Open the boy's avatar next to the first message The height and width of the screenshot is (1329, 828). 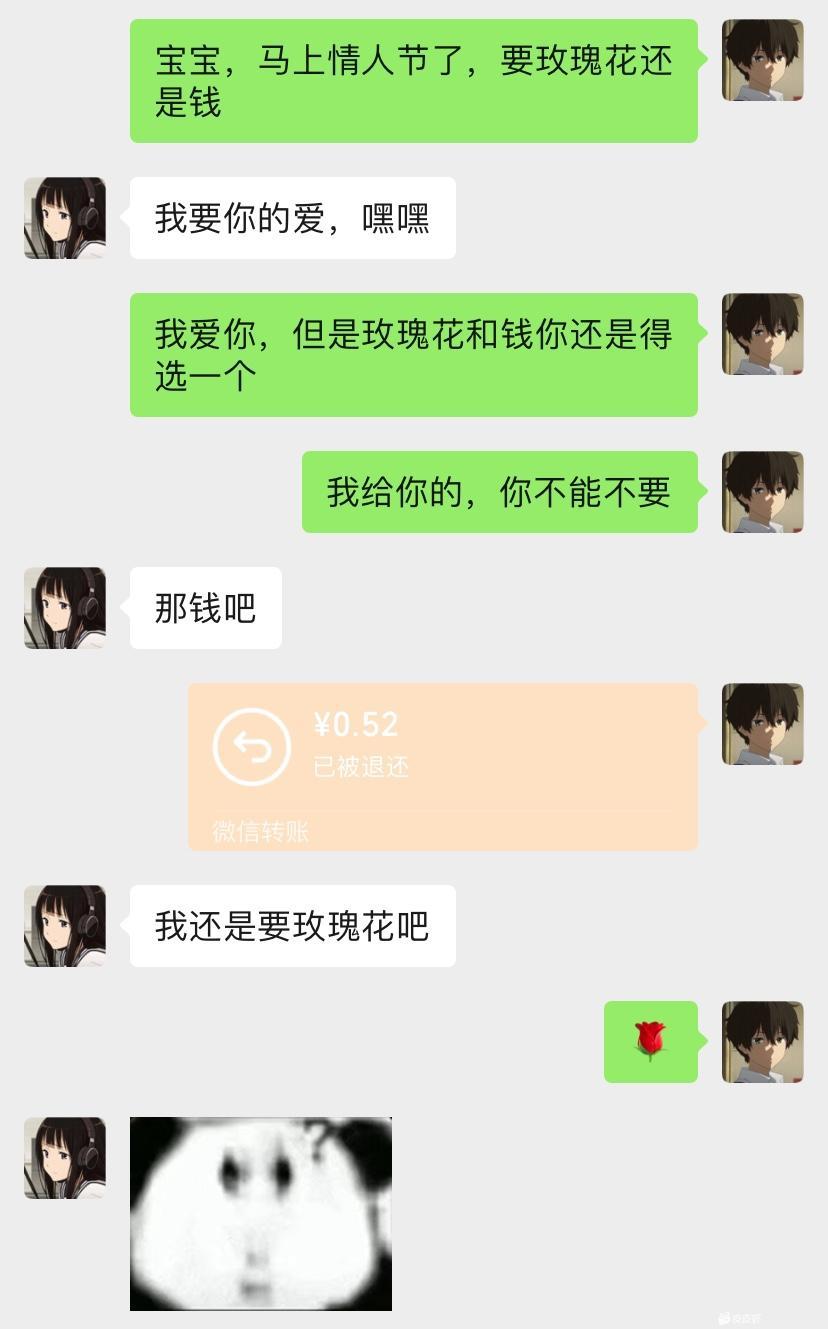(x=763, y=62)
